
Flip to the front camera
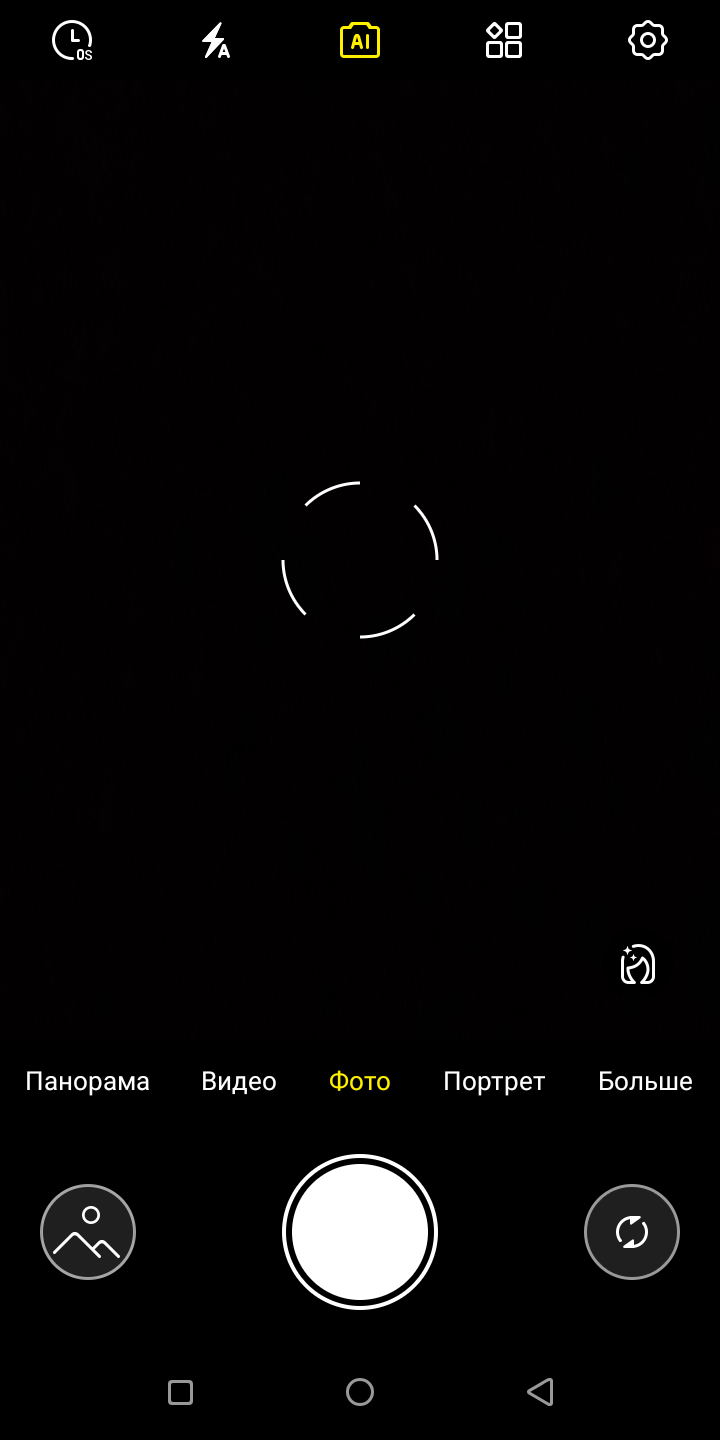(632, 1232)
